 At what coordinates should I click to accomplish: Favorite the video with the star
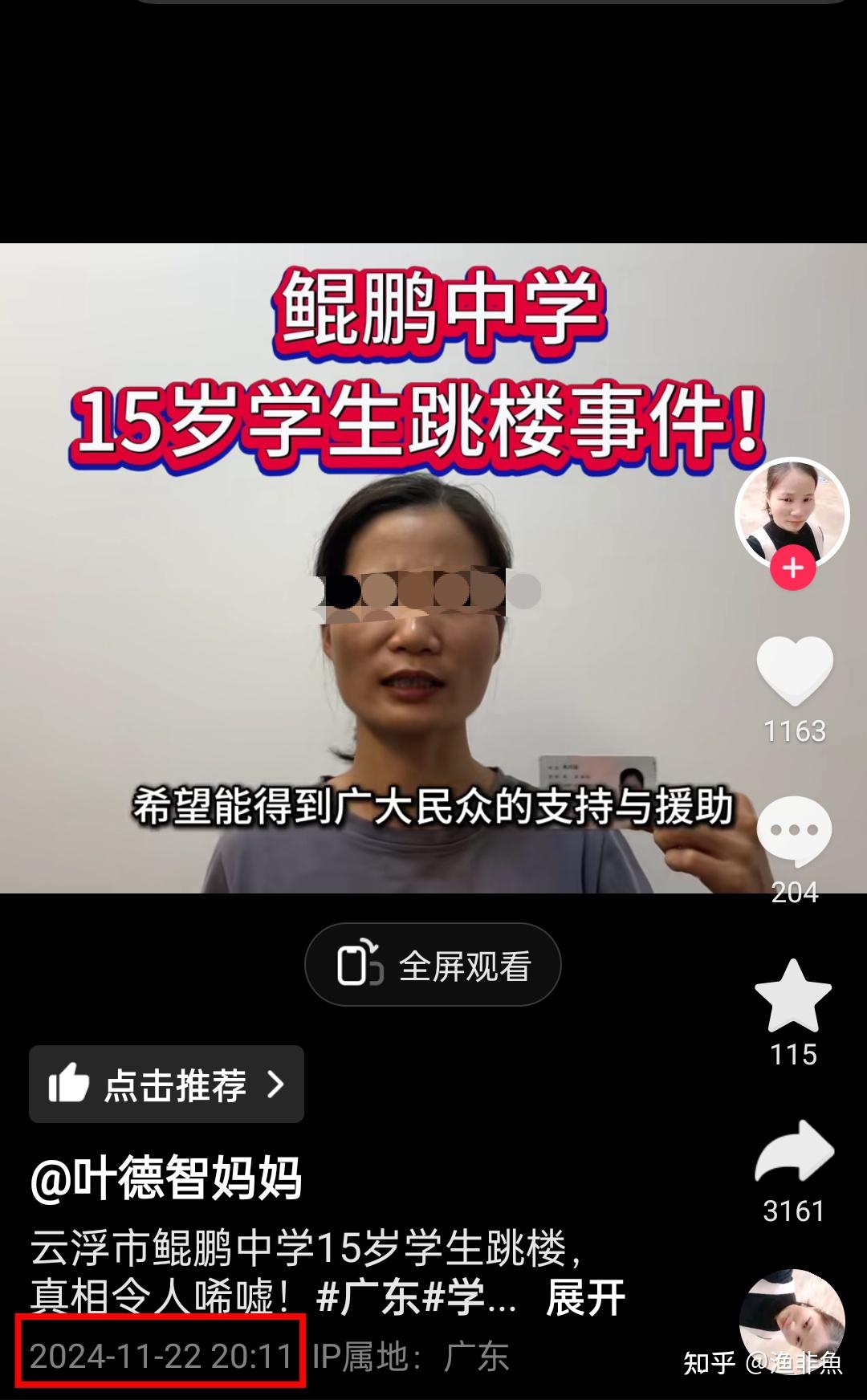793,996
